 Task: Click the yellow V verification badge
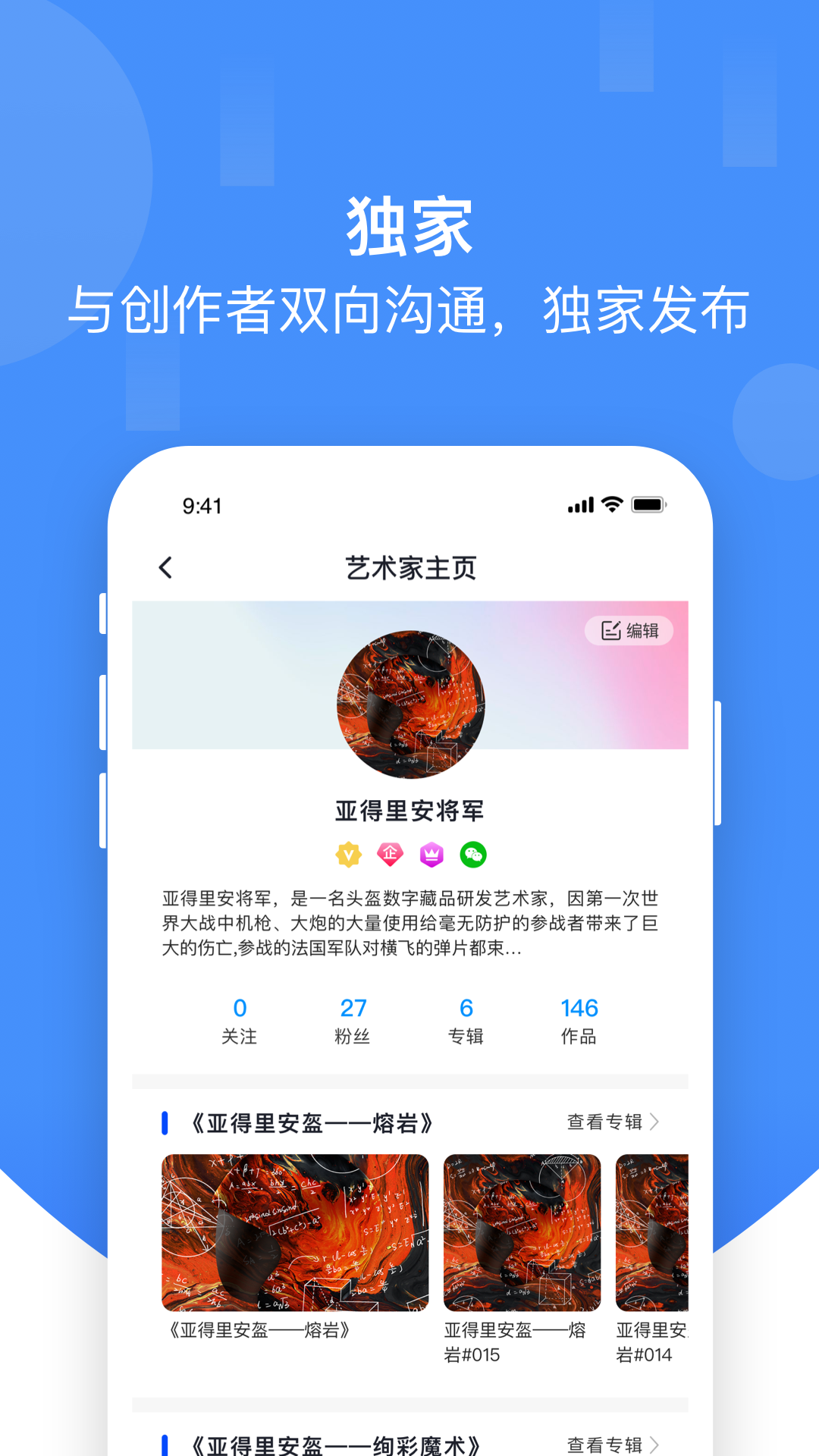pyautogui.click(x=348, y=854)
